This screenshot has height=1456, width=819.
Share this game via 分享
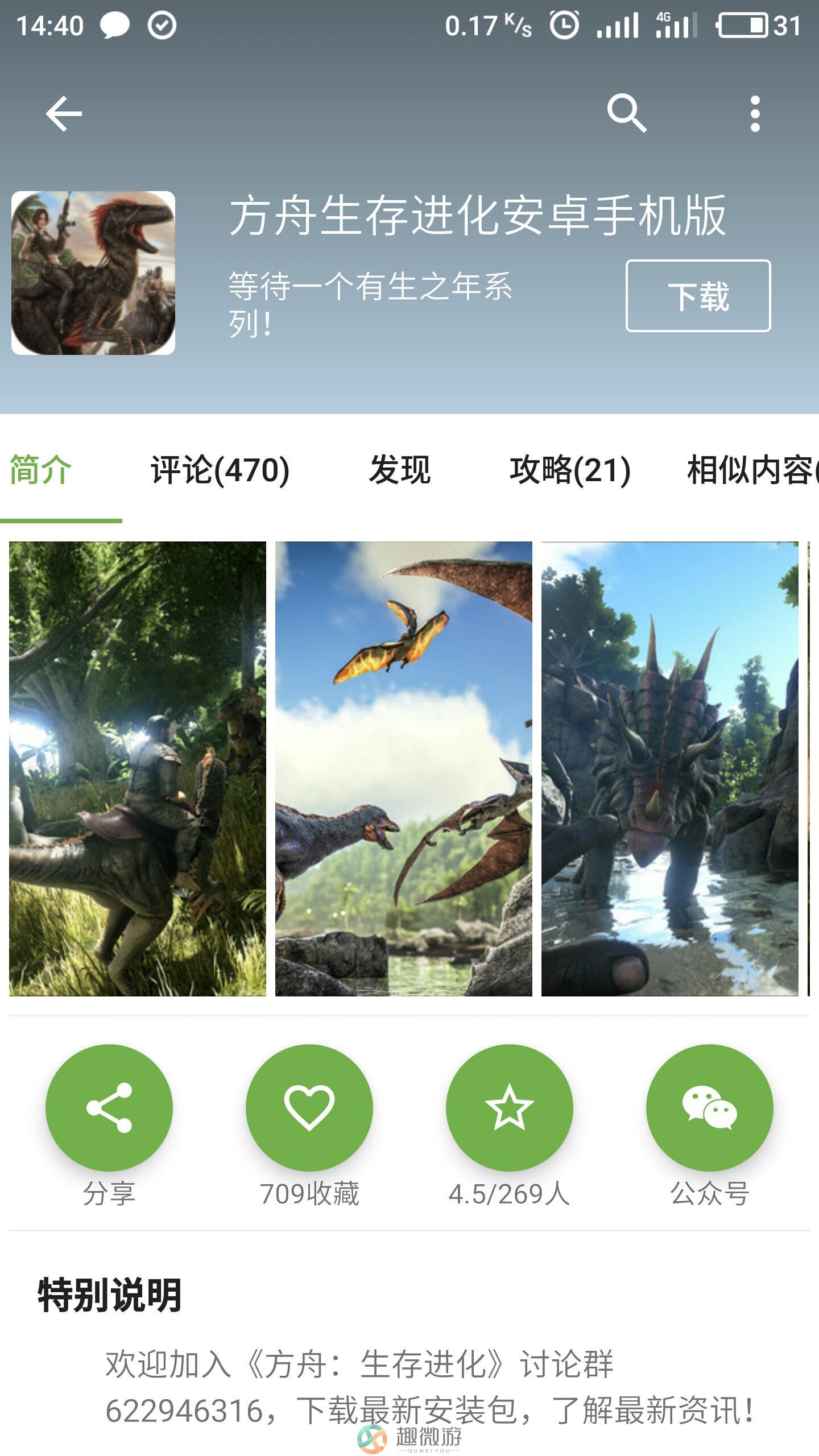pyautogui.click(x=109, y=1107)
